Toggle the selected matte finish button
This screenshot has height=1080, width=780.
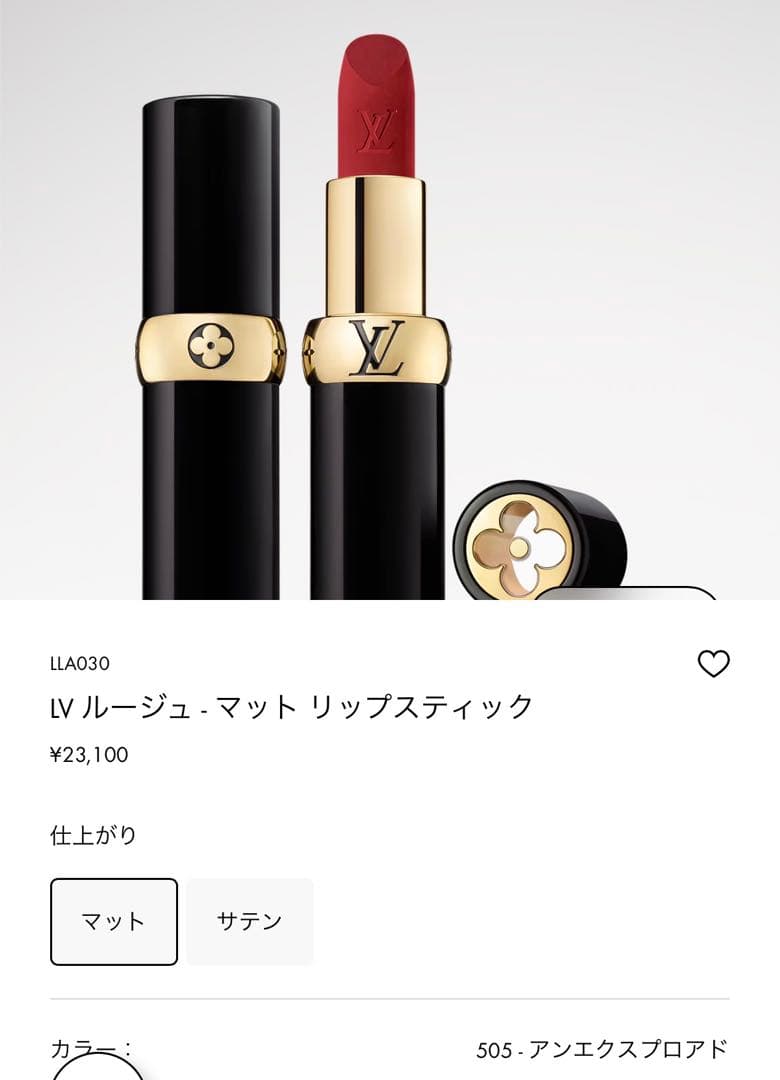click(113, 919)
